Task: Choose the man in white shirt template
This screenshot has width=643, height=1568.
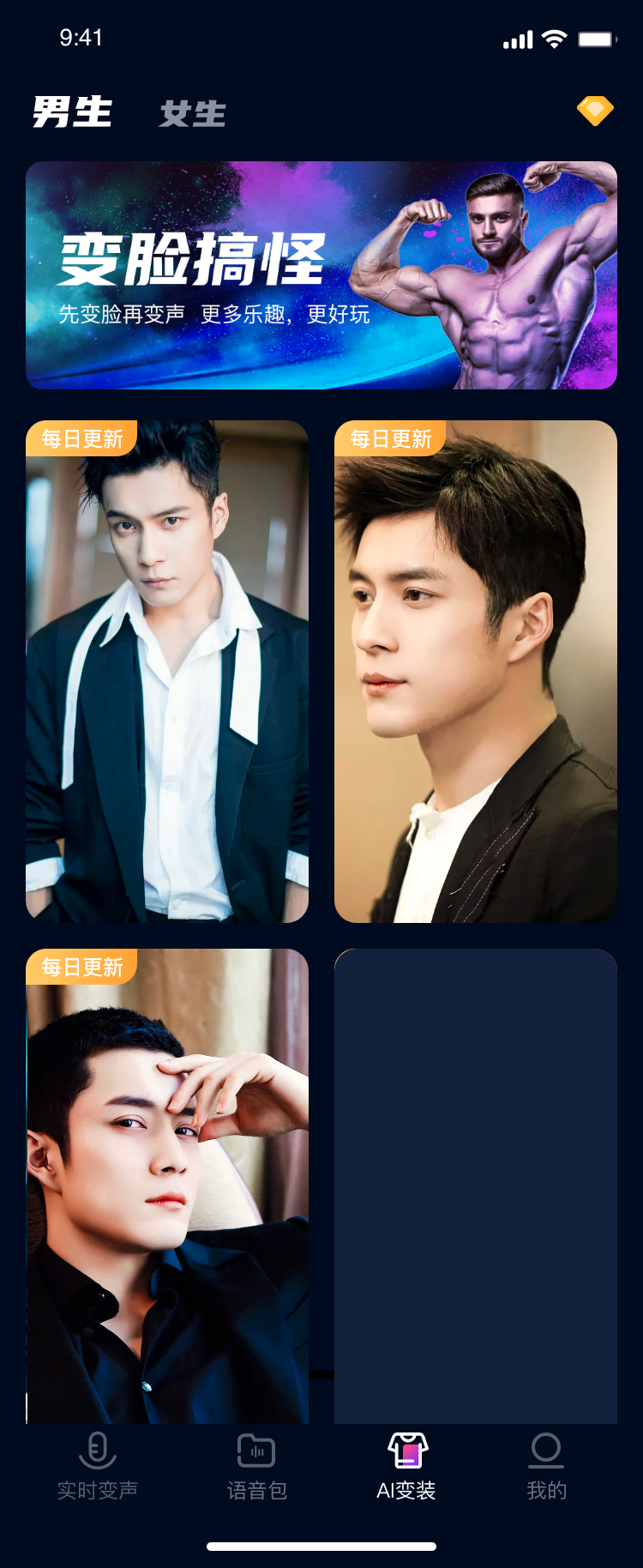Action: point(167,672)
